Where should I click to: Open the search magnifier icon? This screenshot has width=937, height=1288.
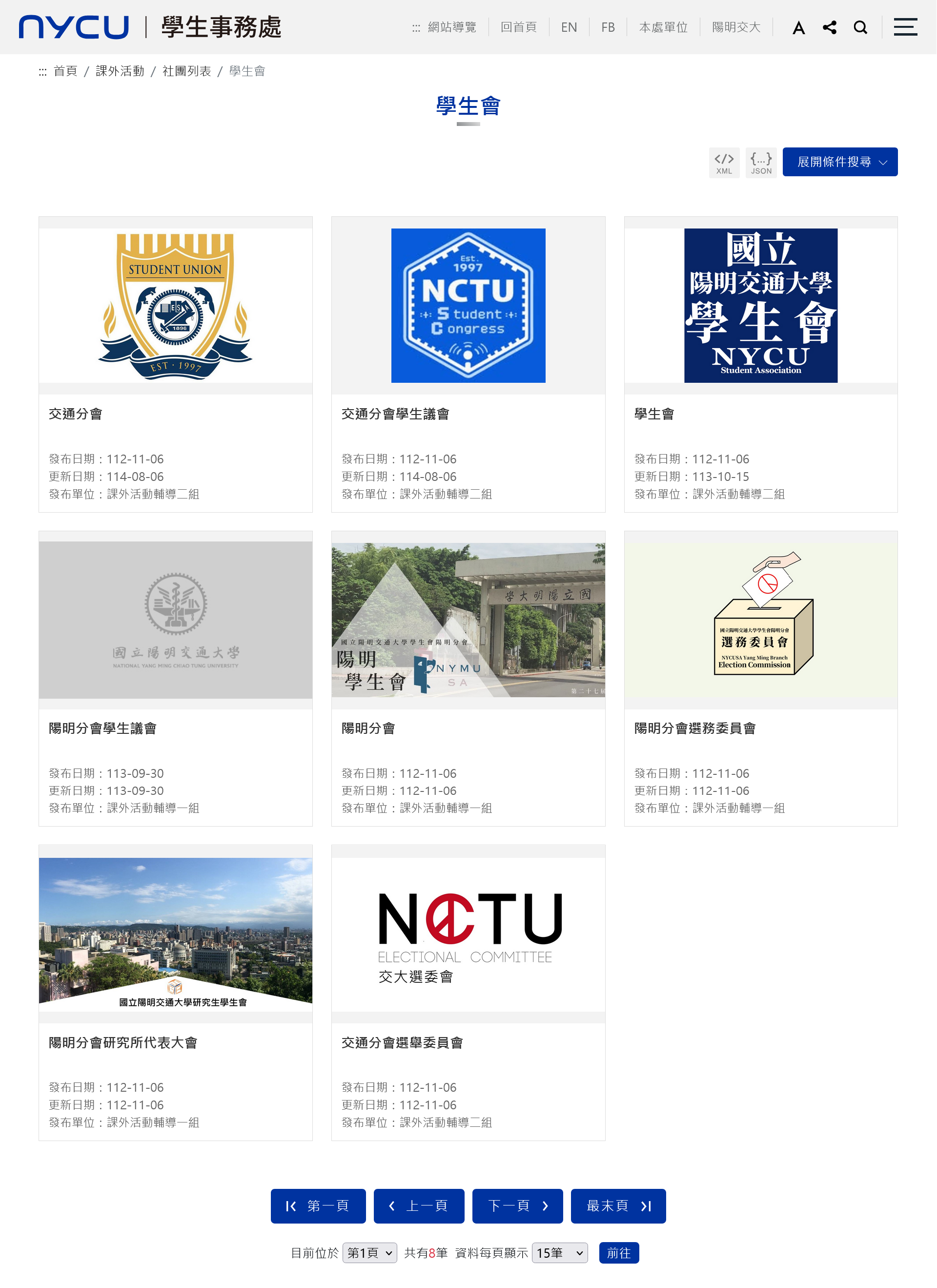(x=860, y=27)
